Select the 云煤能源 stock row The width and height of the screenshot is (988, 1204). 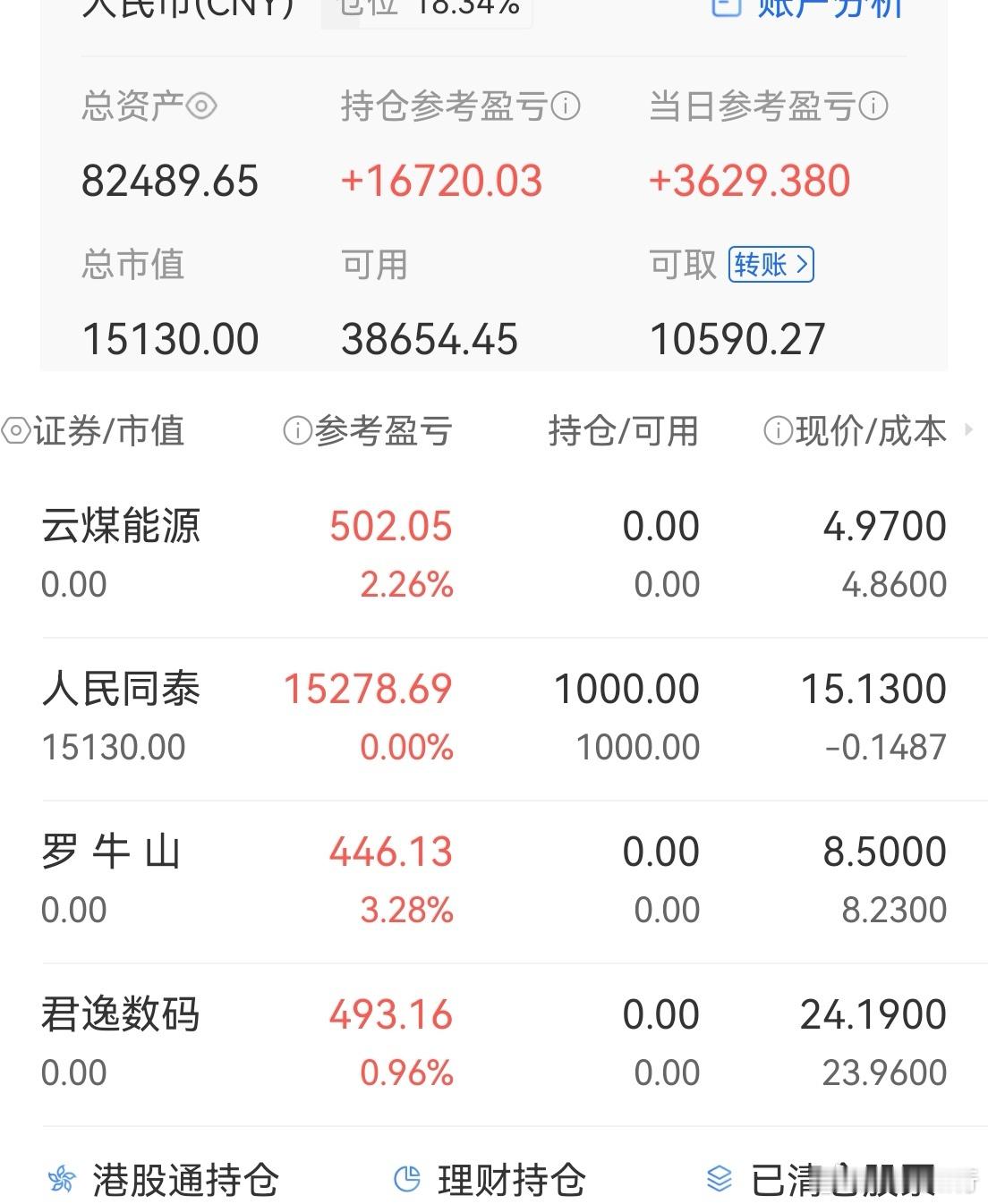point(492,553)
